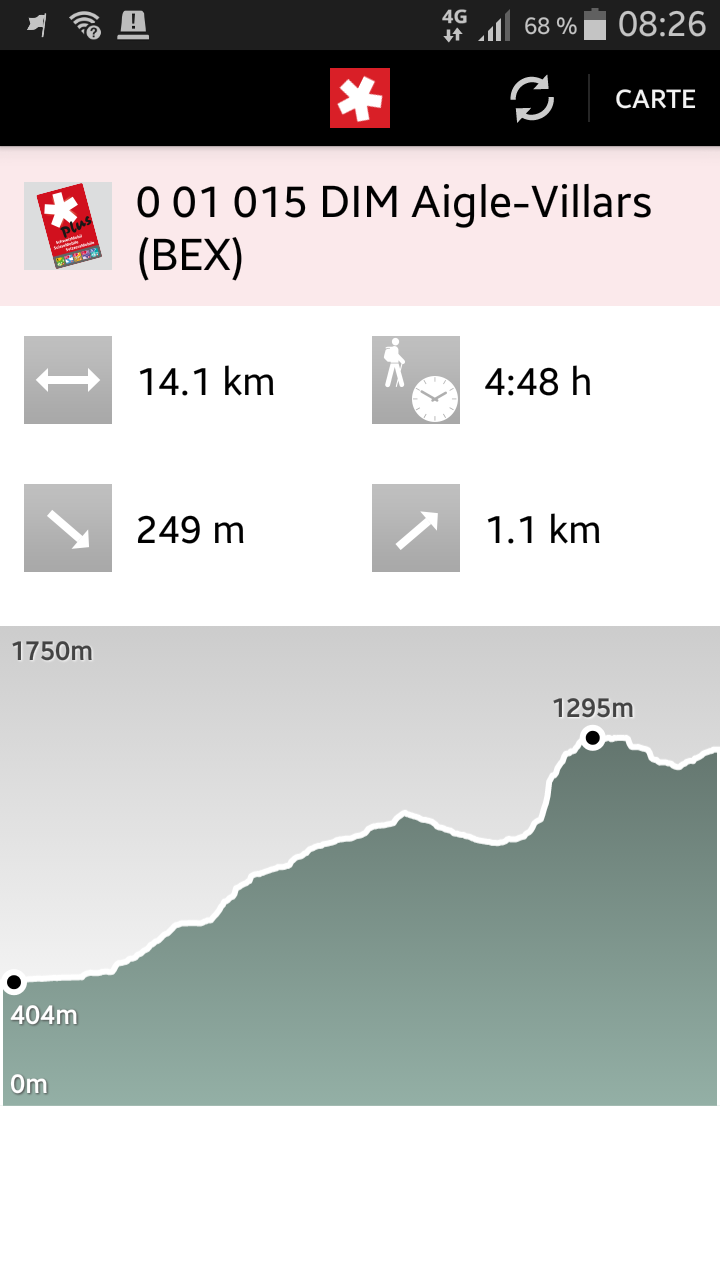The height and width of the screenshot is (1280, 720).
Task: Open the Aigle-Villars route header
Action: (x=360, y=227)
